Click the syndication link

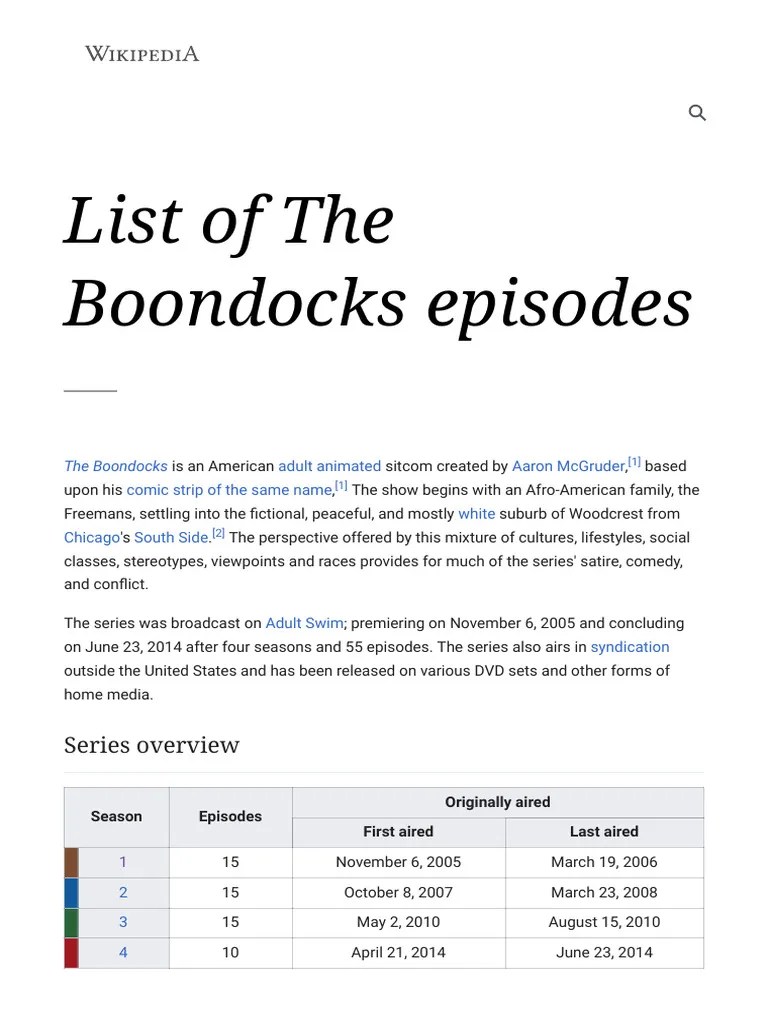pos(630,646)
